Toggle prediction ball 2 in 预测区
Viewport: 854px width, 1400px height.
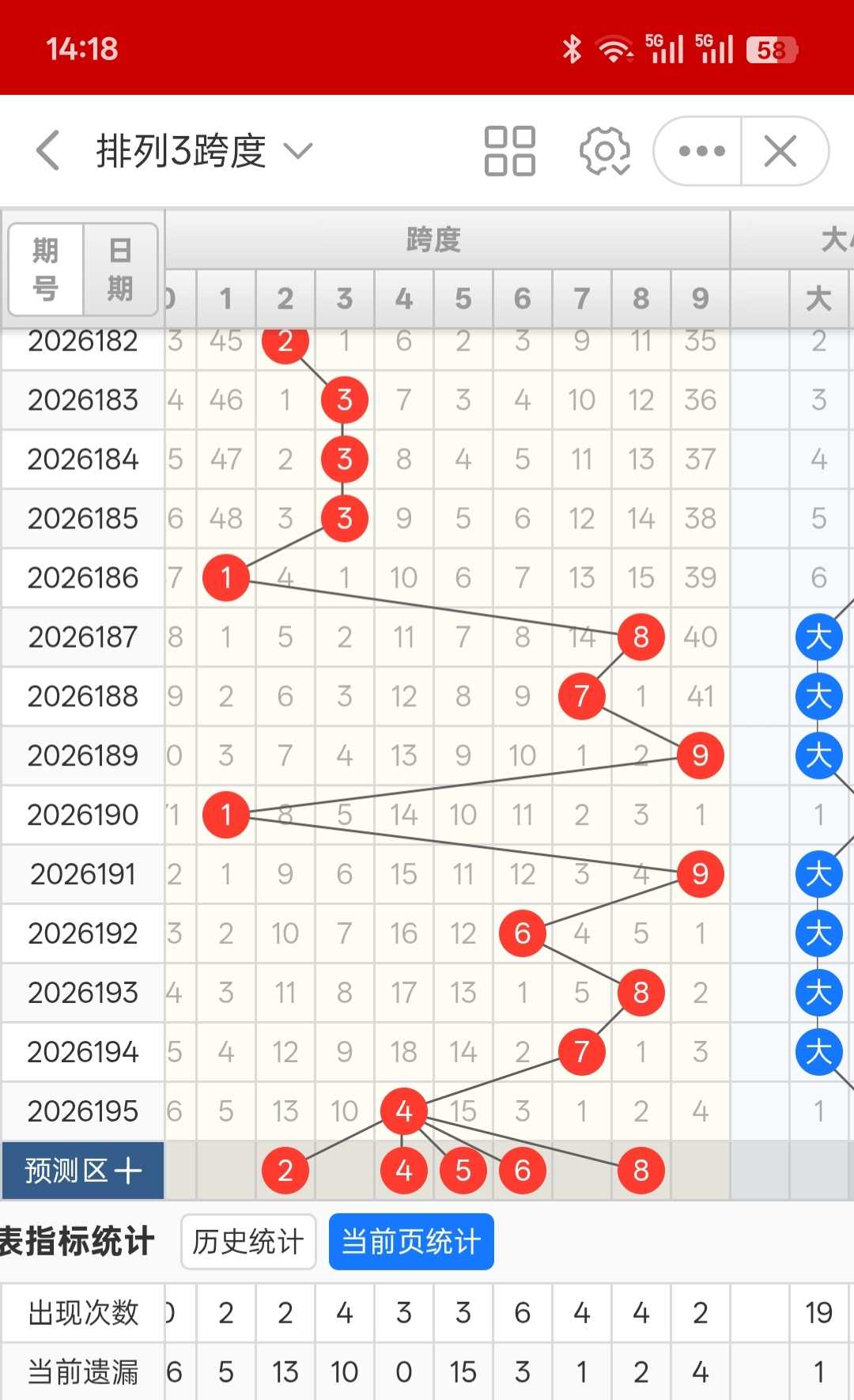(285, 1171)
